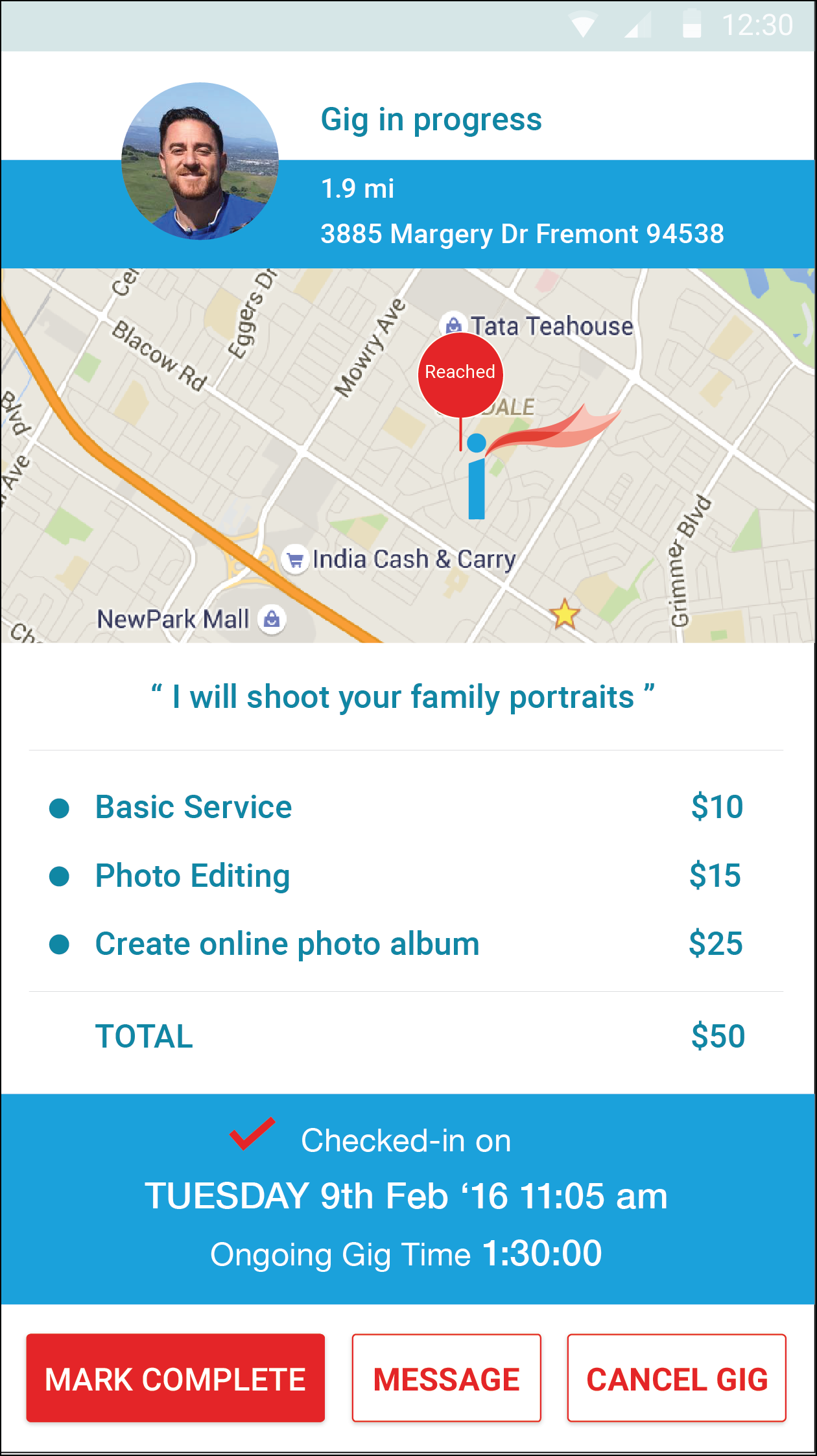Click the Tata Teahouse shopping bag icon
This screenshot has width=817, height=1456.
pyautogui.click(x=453, y=324)
